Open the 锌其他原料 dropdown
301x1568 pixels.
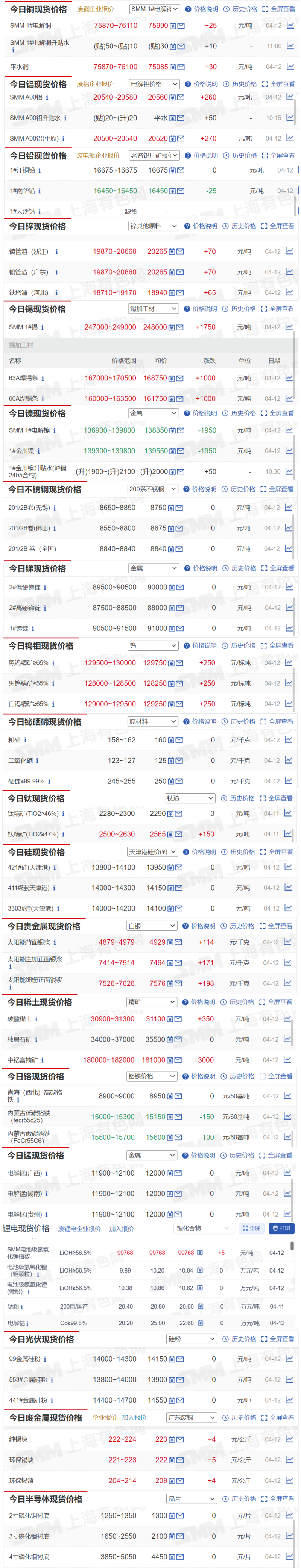(153, 226)
